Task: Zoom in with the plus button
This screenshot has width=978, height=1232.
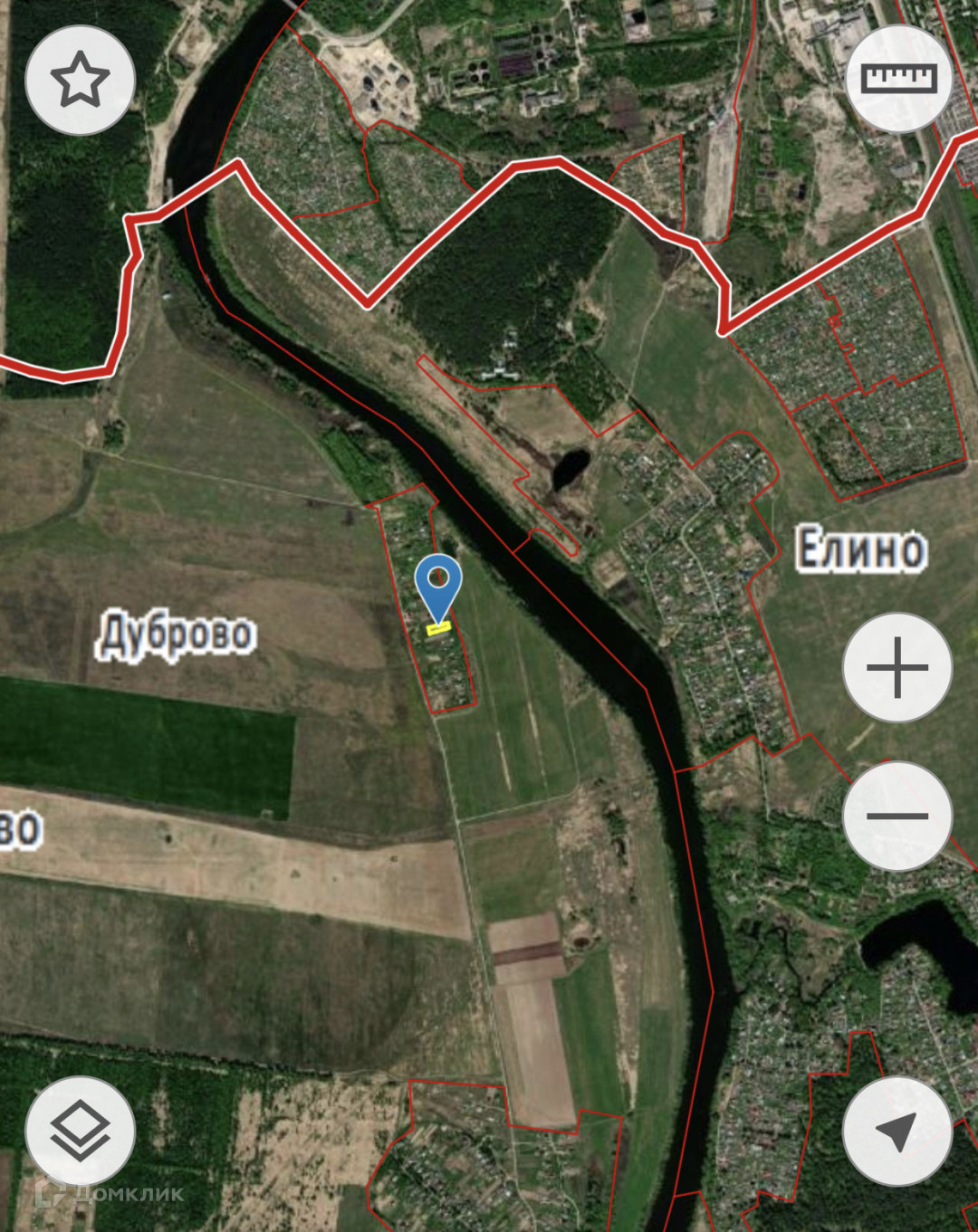Action: tap(897, 668)
